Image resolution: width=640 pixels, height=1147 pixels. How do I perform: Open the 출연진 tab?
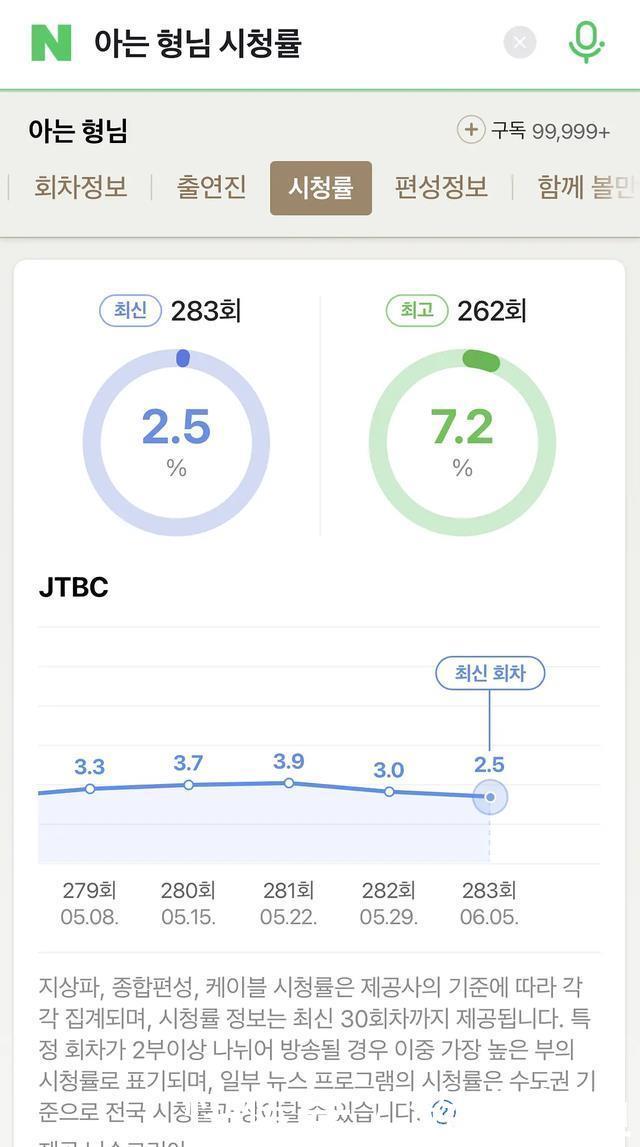click(x=211, y=187)
